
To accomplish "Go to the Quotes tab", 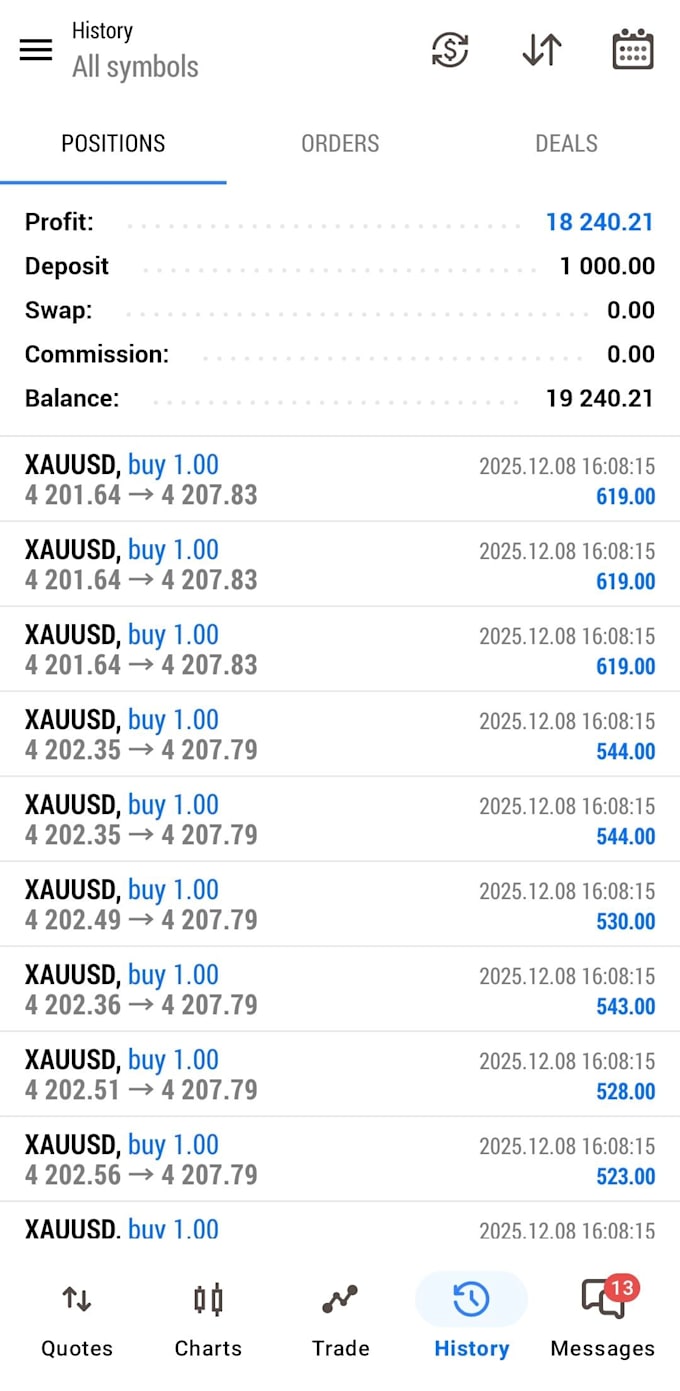I will tap(77, 1320).
